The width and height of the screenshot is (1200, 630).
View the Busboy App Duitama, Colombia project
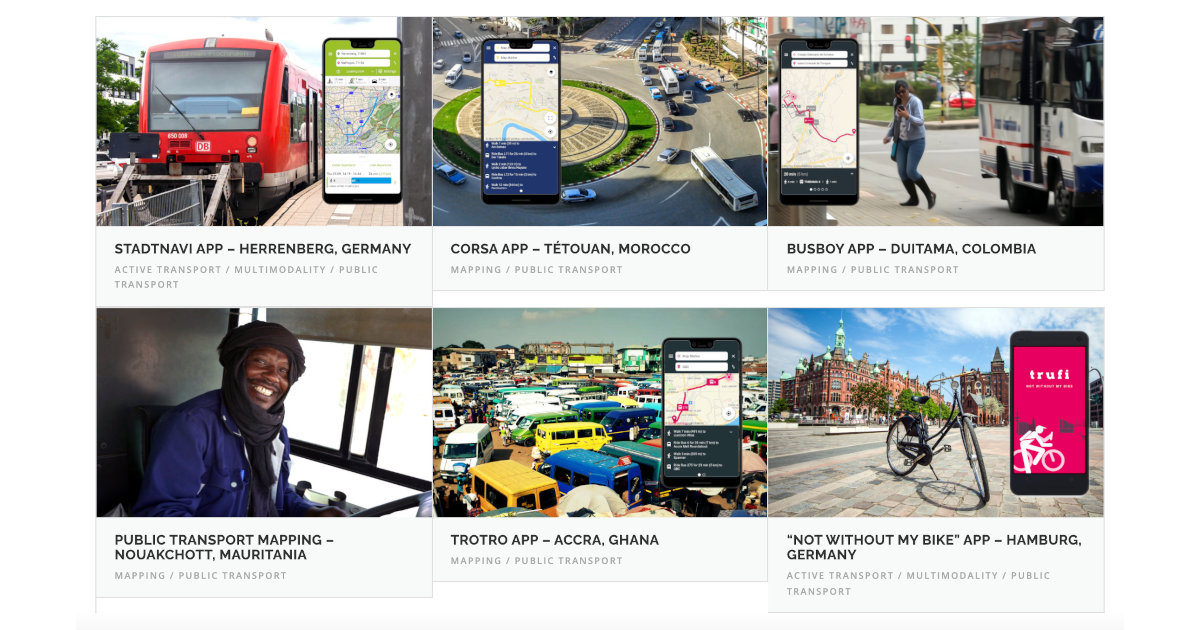coord(911,249)
